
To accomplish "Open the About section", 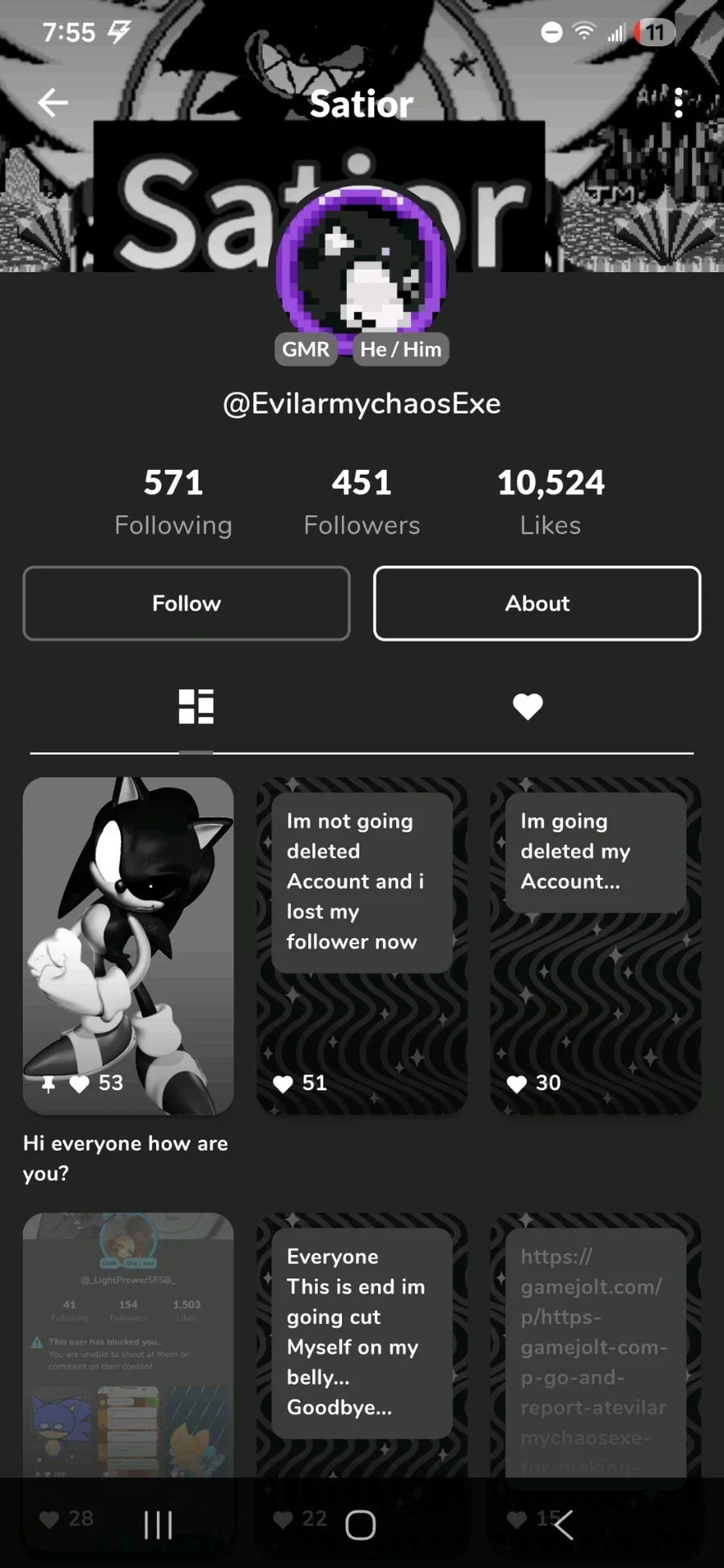I will (x=537, y=603).
